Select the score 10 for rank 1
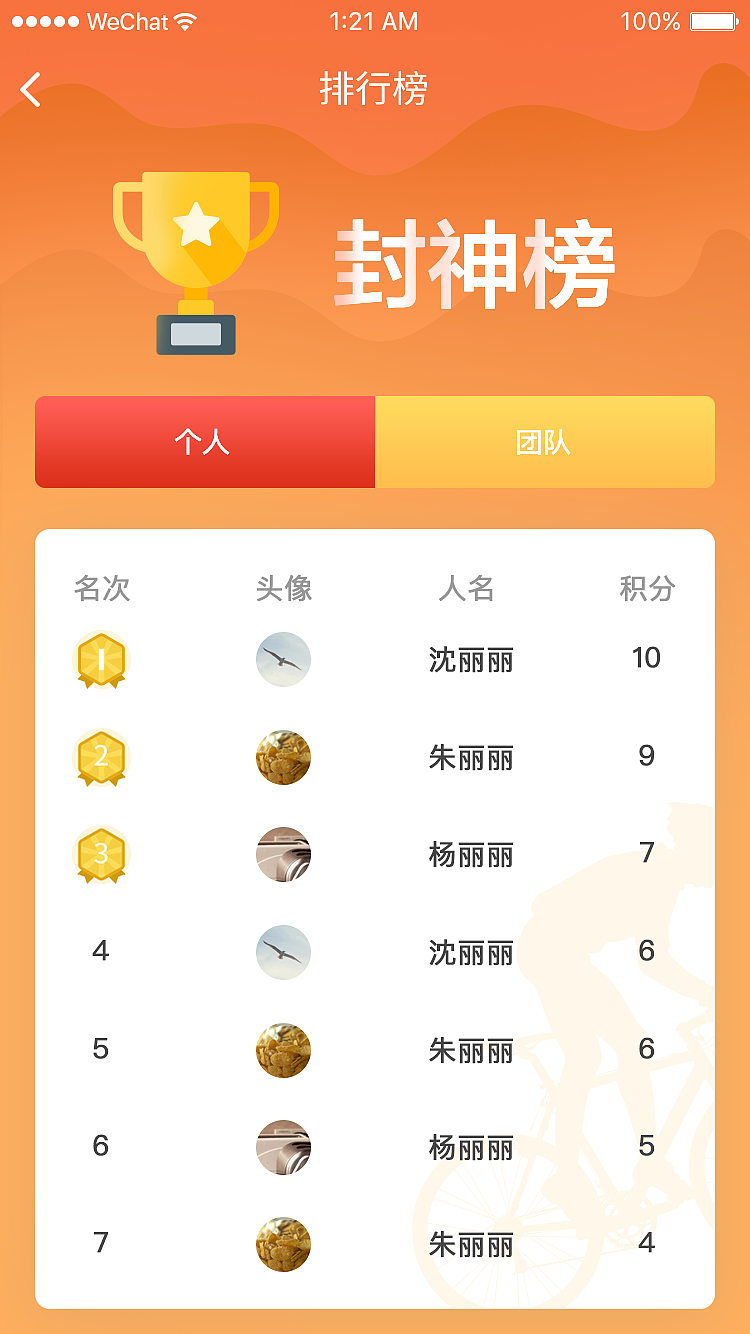The height and width of the screenshot is (1334, 750). (648, 658)
